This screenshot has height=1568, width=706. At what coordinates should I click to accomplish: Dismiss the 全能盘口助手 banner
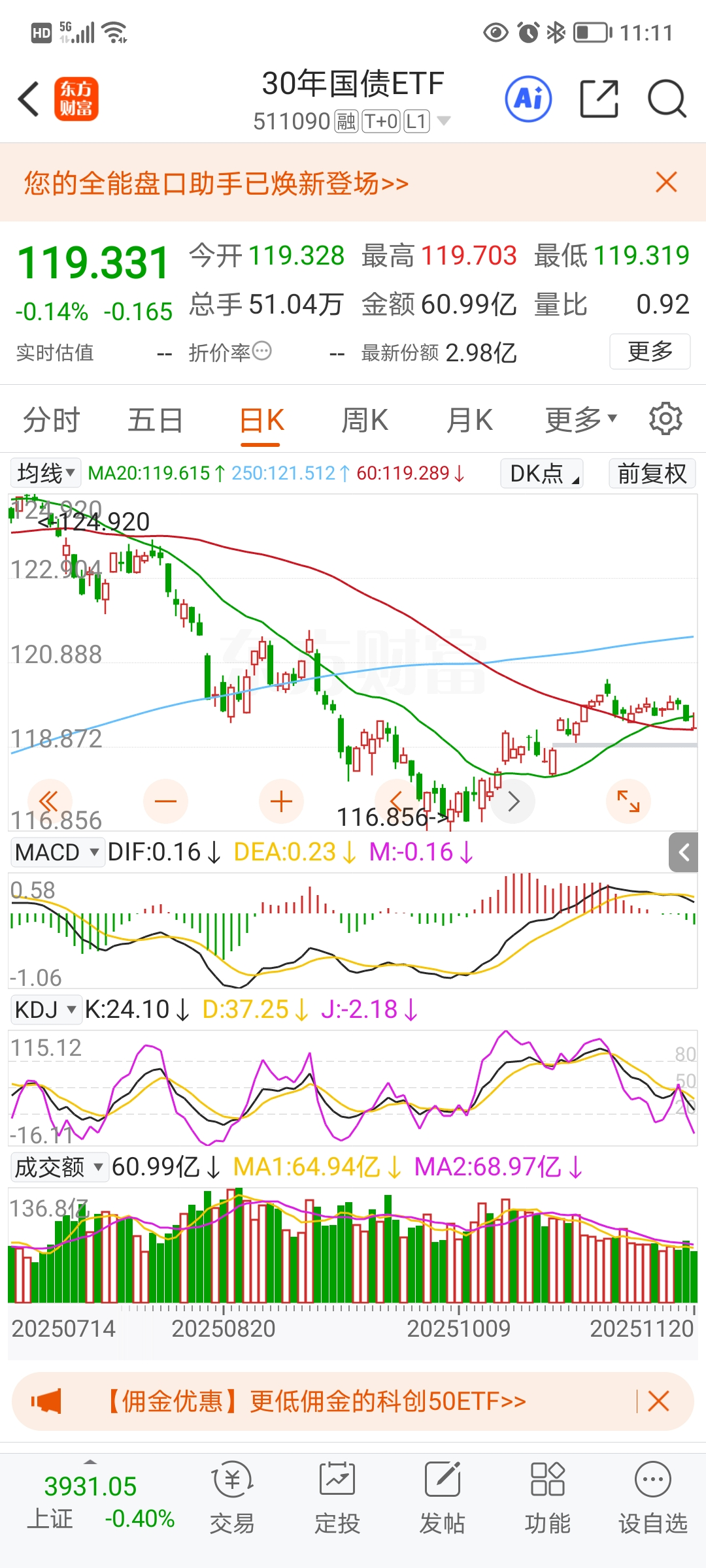pos(666,182)
